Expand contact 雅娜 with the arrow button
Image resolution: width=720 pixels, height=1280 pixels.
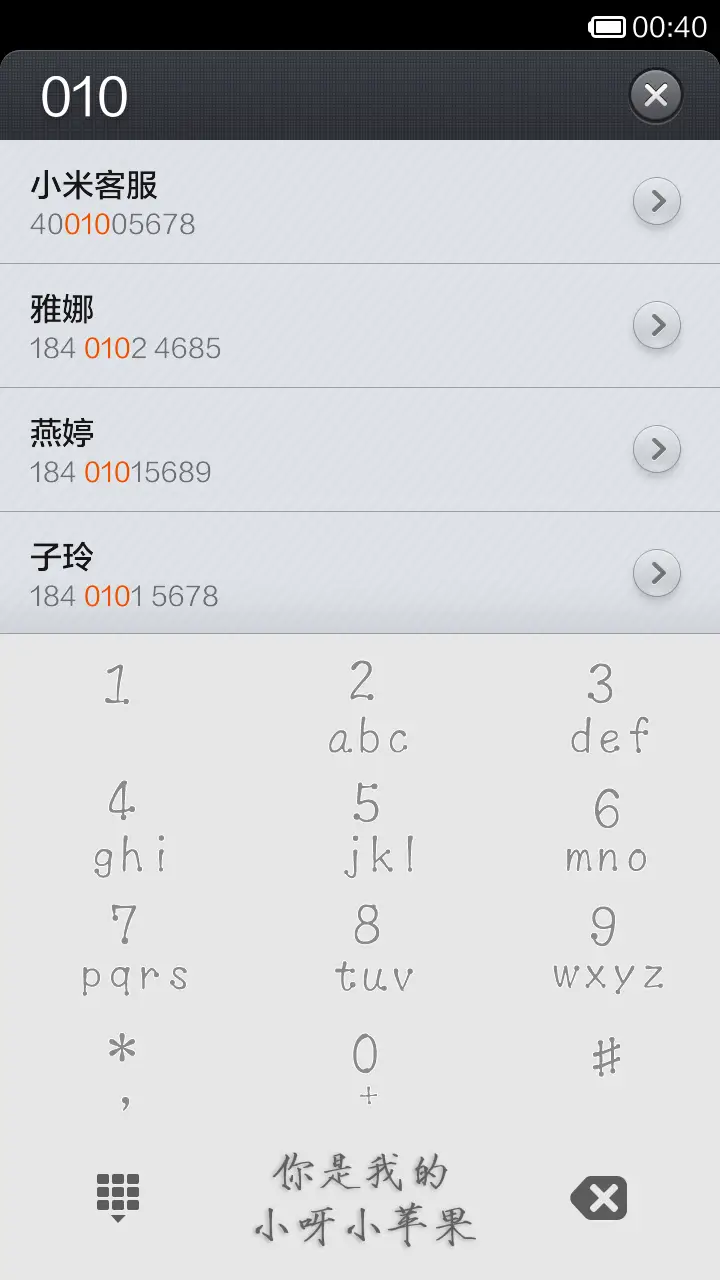coord(657,325)
